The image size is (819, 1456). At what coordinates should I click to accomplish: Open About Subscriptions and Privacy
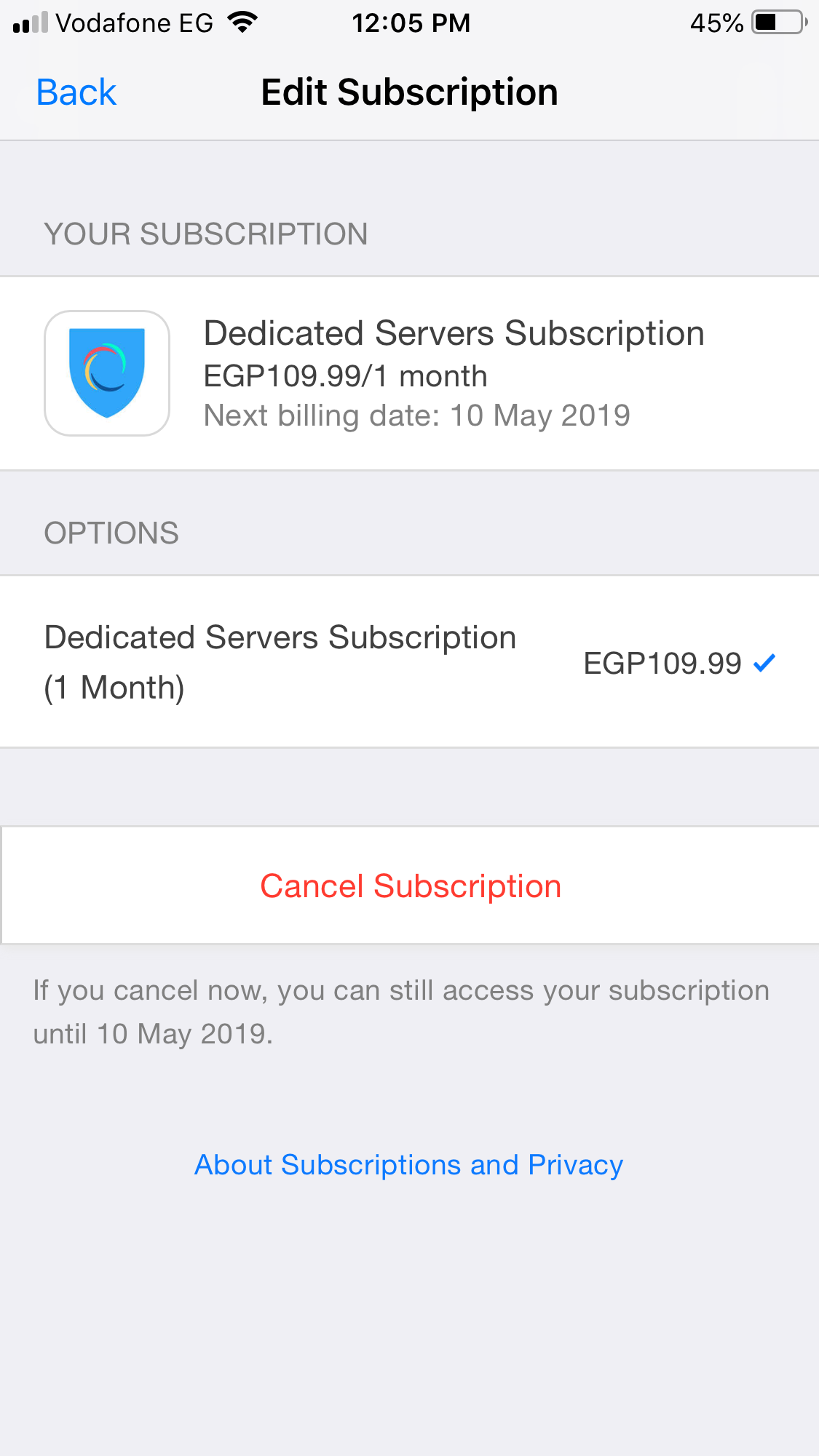click(408, 1165)
